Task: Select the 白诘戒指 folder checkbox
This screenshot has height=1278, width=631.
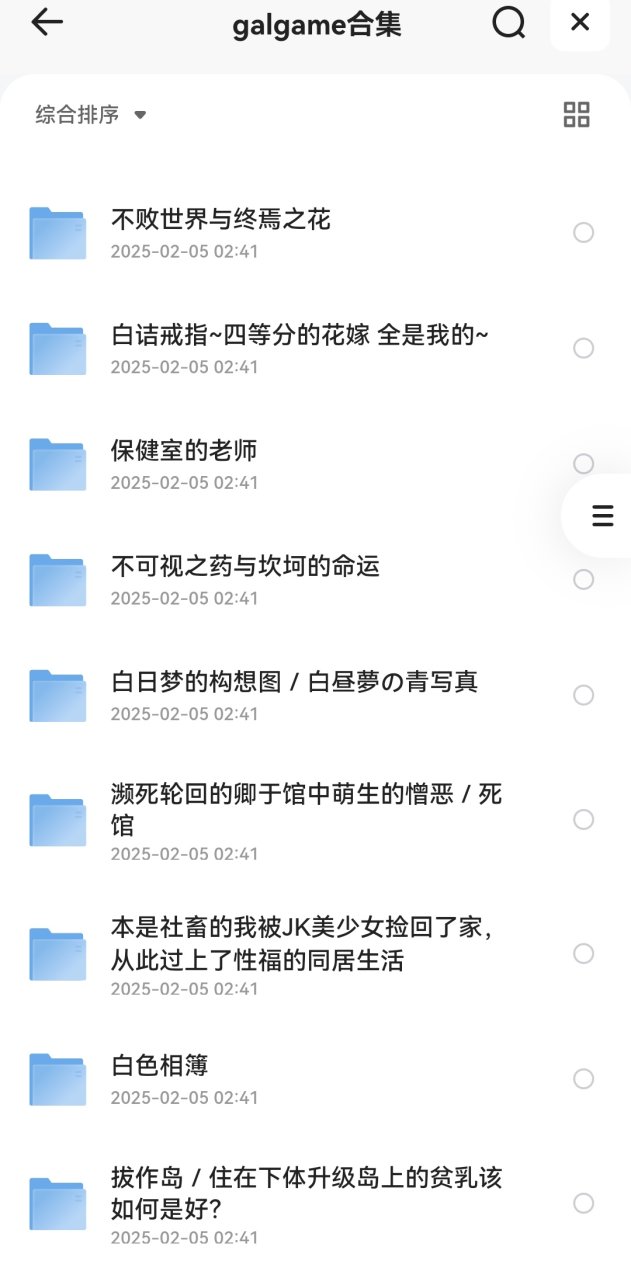Action: coord(584,348)
